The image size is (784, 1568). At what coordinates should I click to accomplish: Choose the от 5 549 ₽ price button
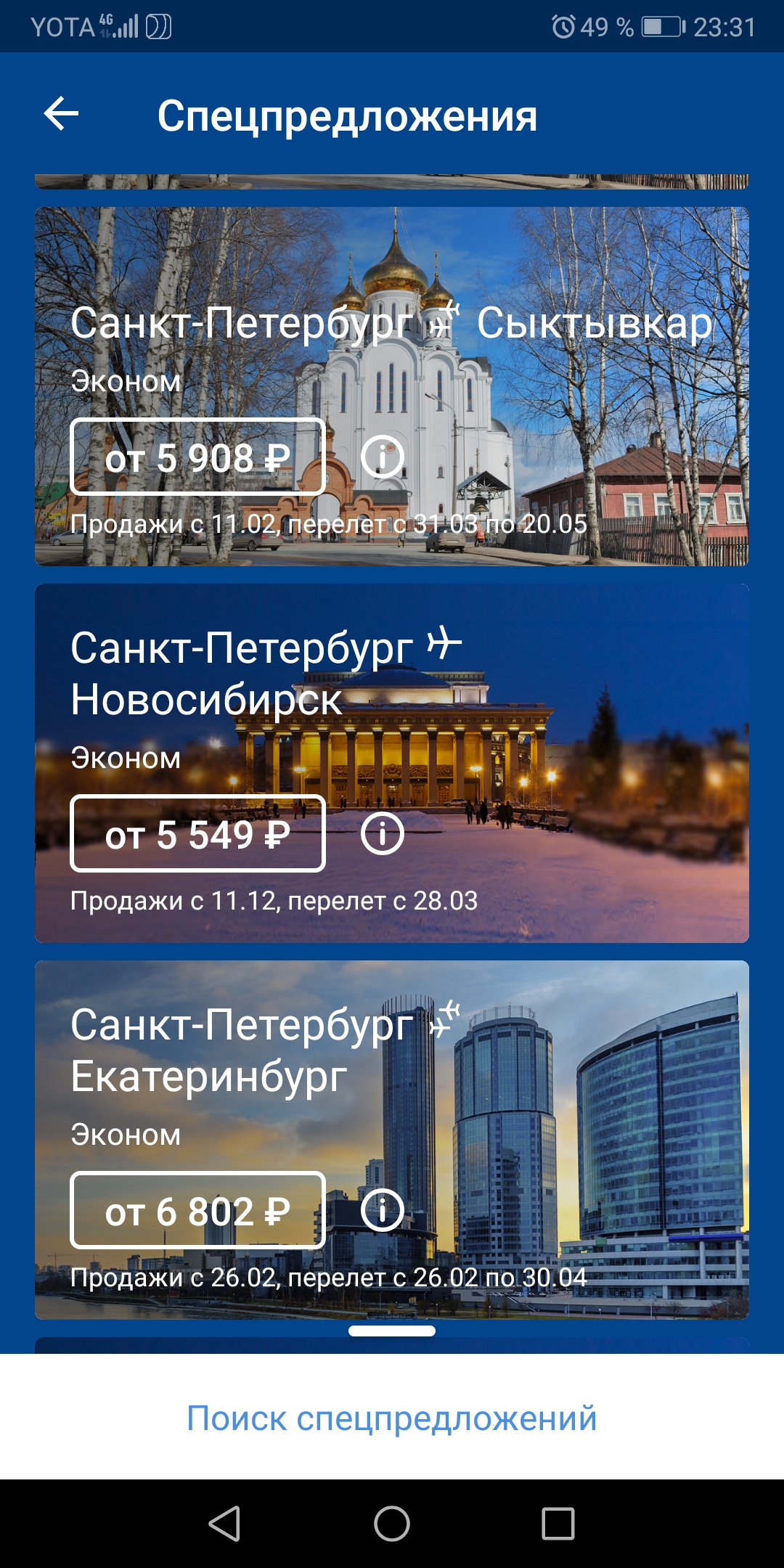[x=197, y=833]
